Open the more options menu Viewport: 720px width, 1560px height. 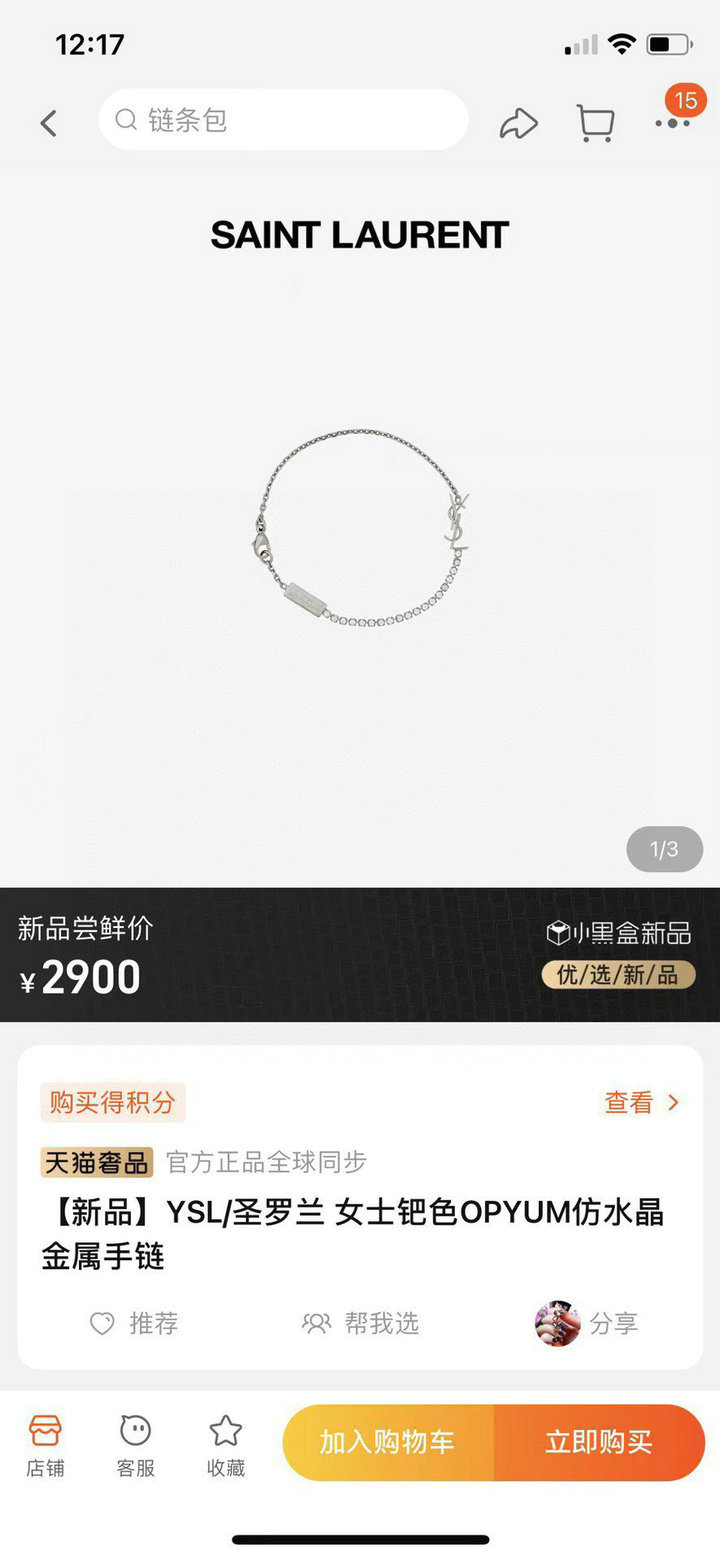673,123
